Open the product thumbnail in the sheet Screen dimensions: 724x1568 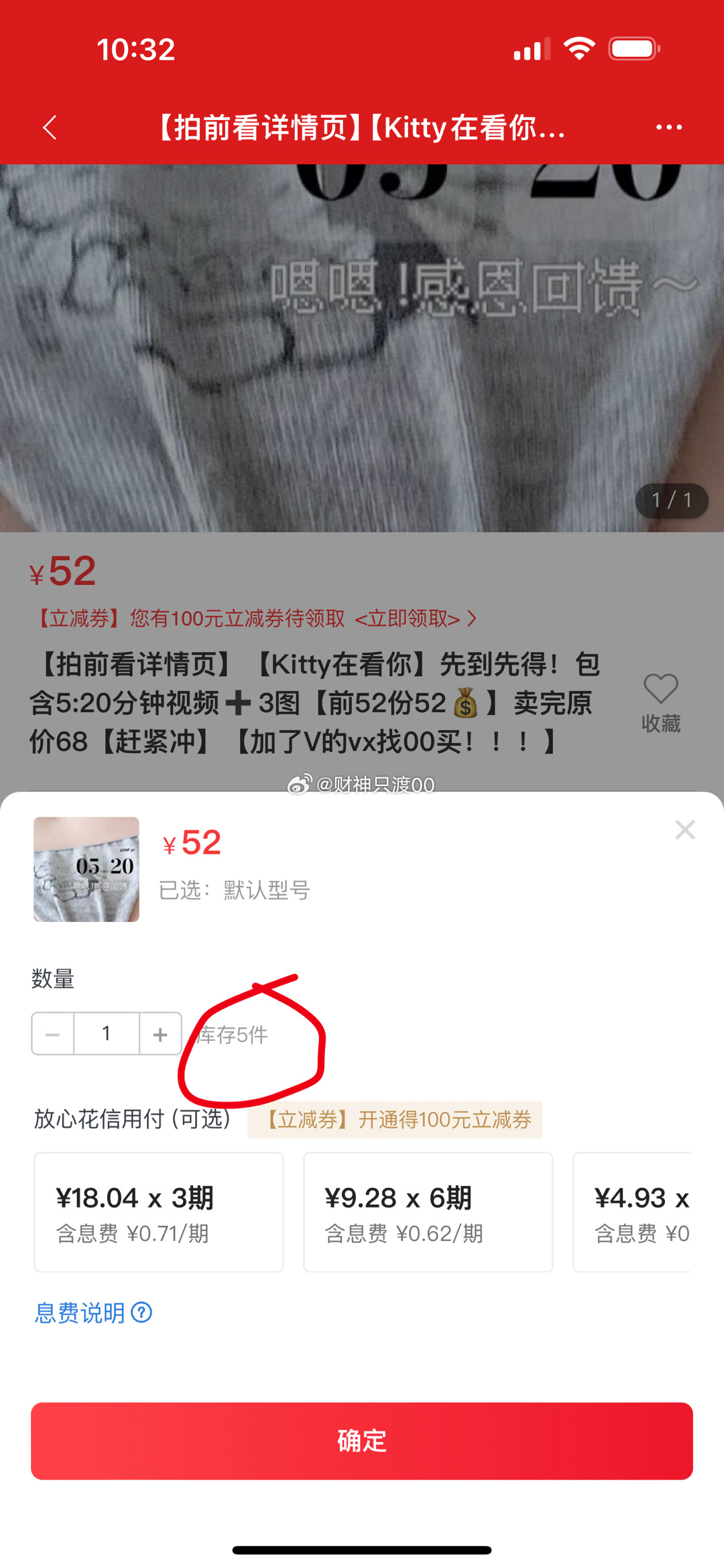pos(86,869)
